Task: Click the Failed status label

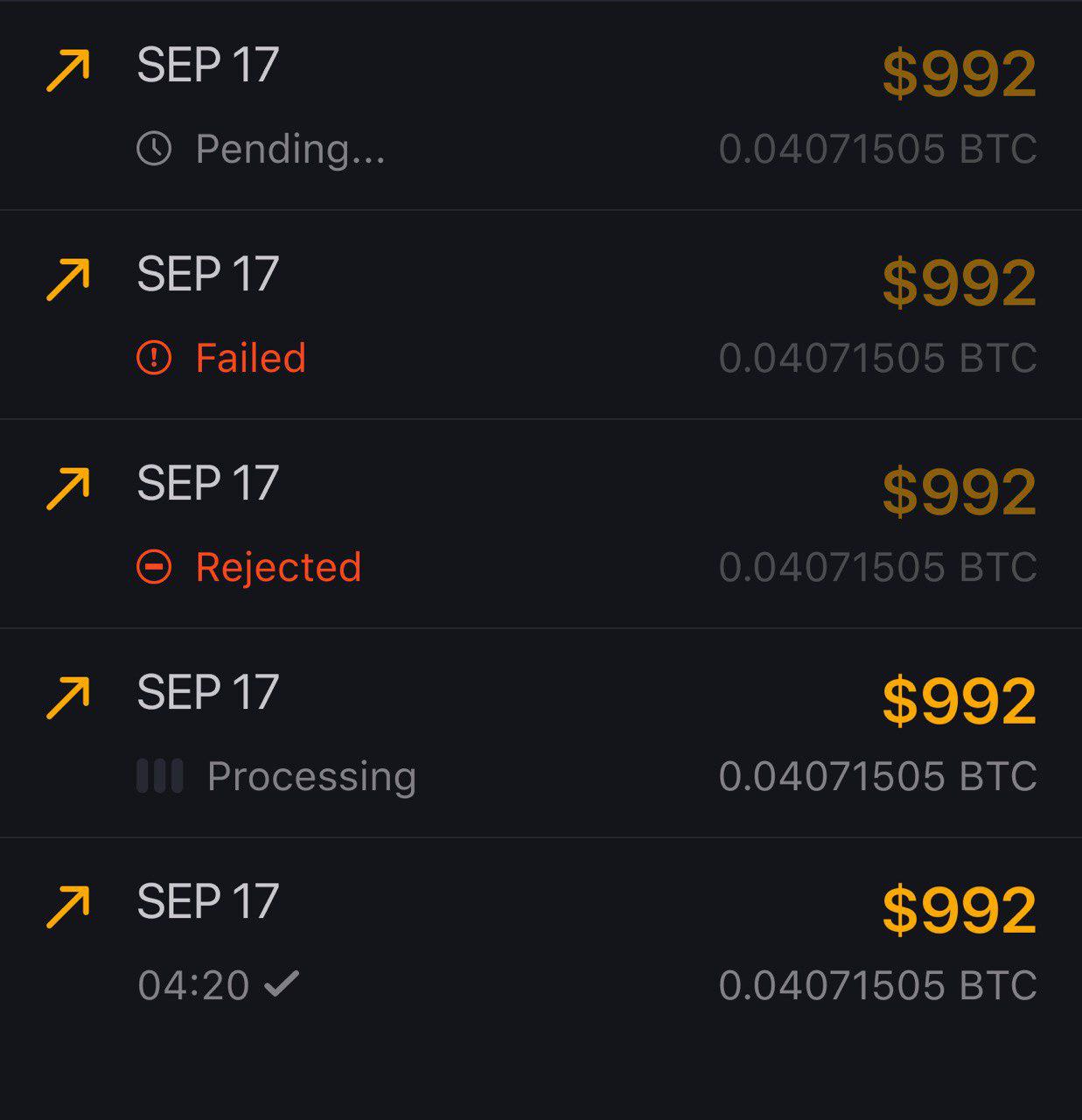Action: tap(249, 357)
